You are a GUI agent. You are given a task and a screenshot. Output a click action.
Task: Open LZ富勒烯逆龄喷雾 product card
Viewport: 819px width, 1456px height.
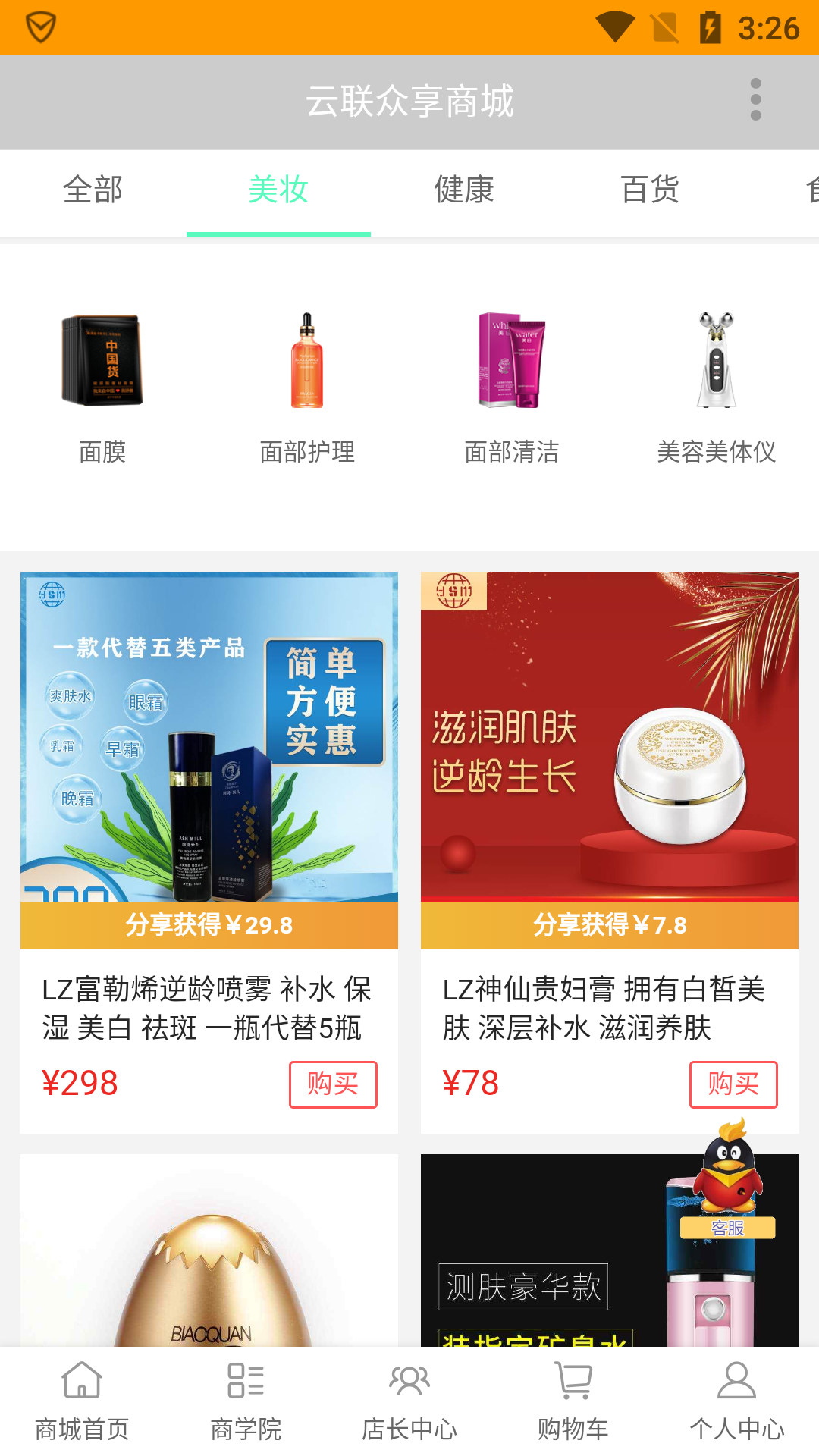[209, 758]
